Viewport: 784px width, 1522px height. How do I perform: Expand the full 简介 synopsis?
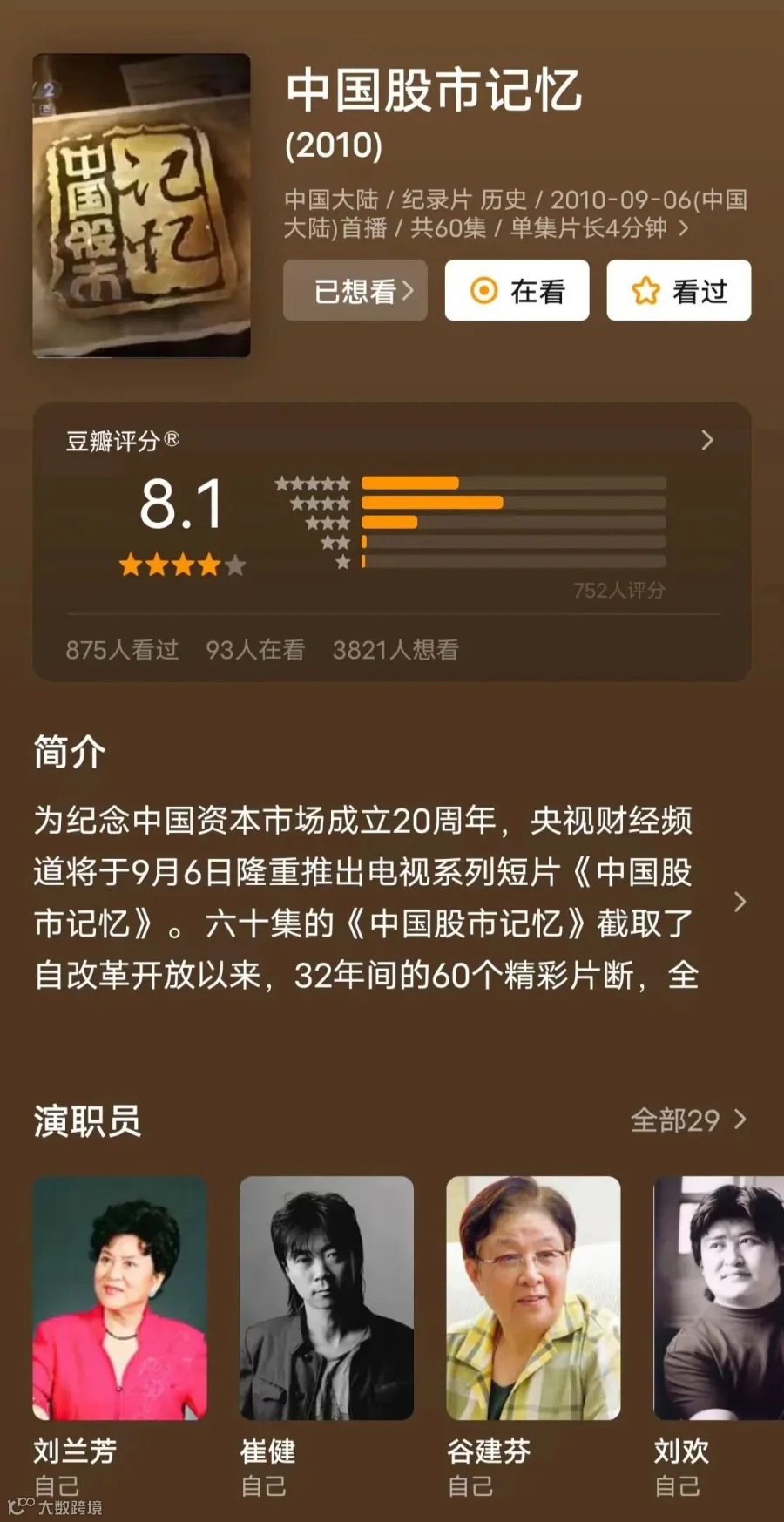[740, 902]
